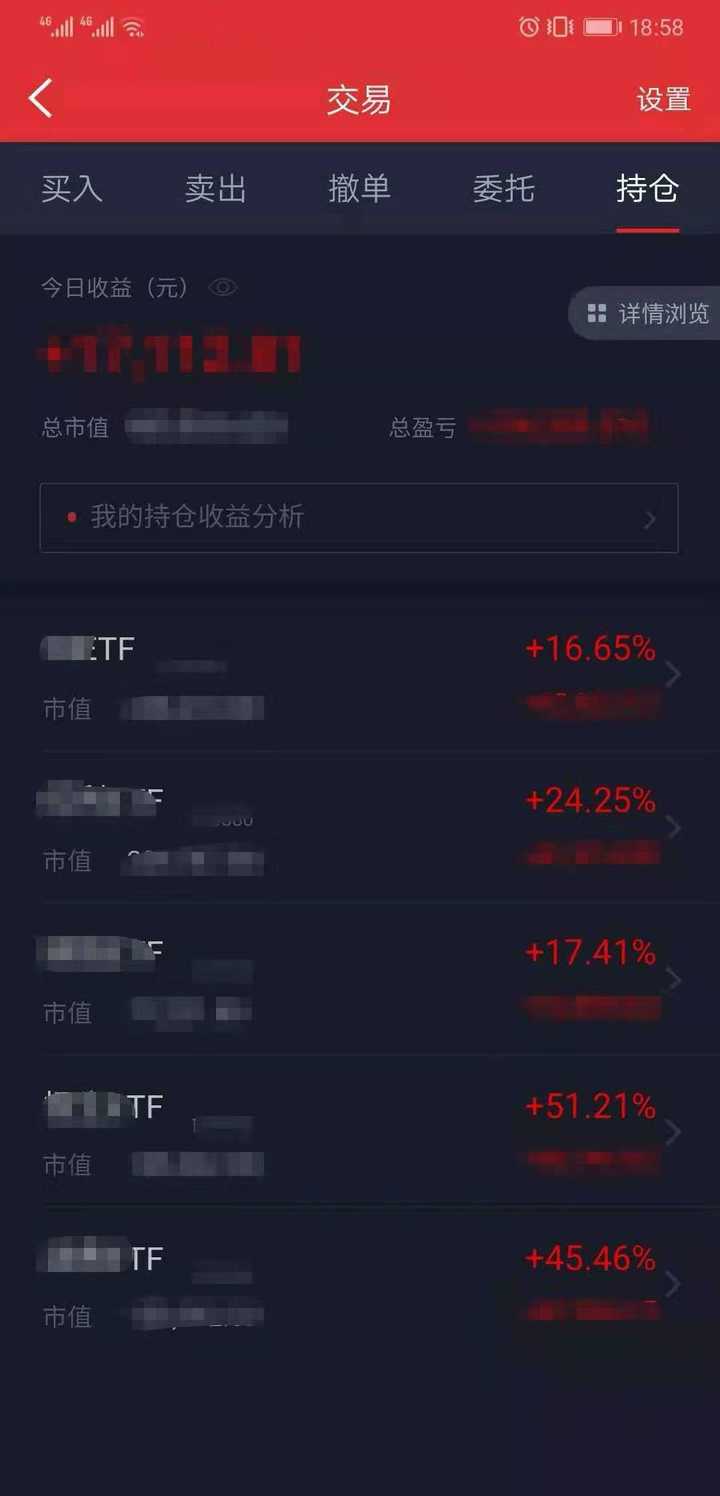View details of the +45.46% holding
Viewport: 720px width, 1496px height.
click(360, 1284)
